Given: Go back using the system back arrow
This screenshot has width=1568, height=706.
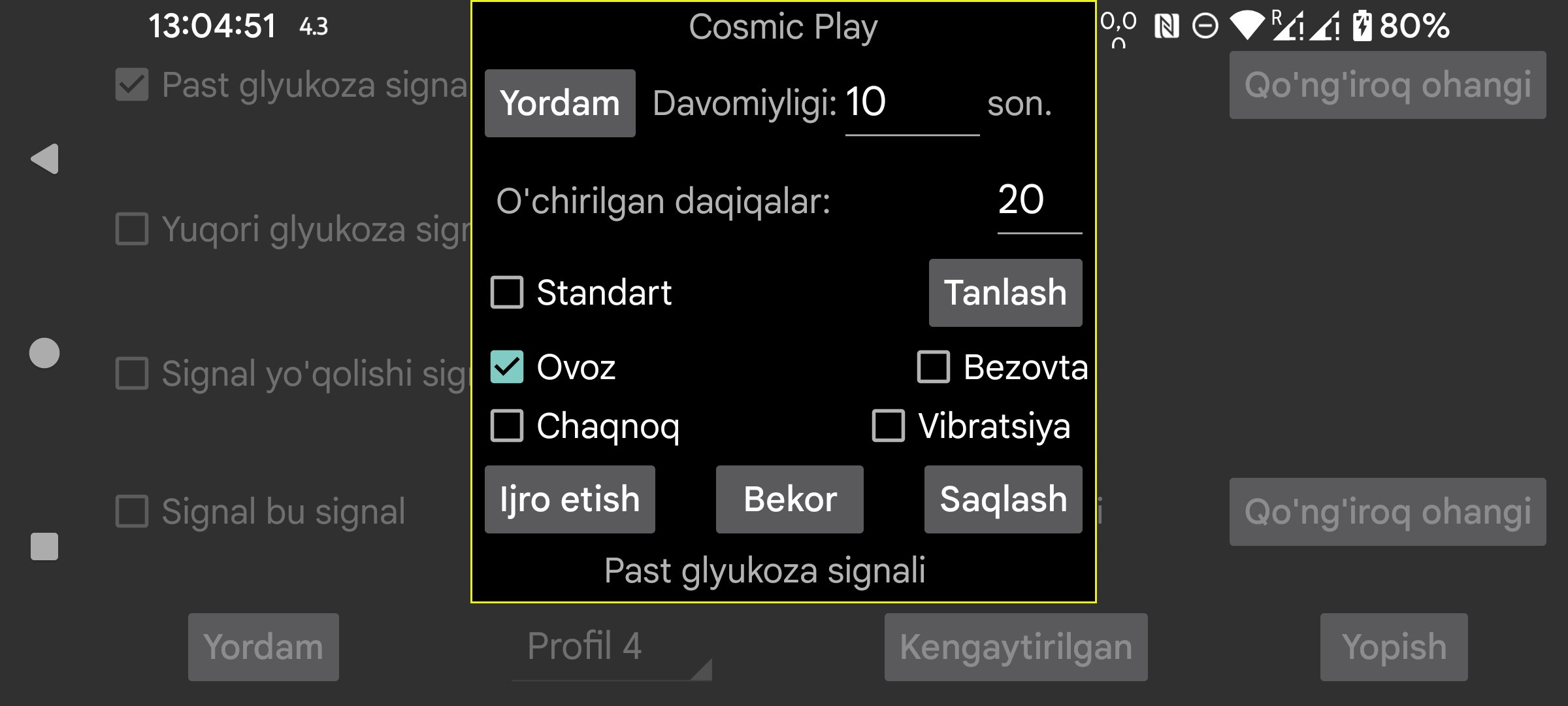Looking at the screenshot, I should [45, 159].
